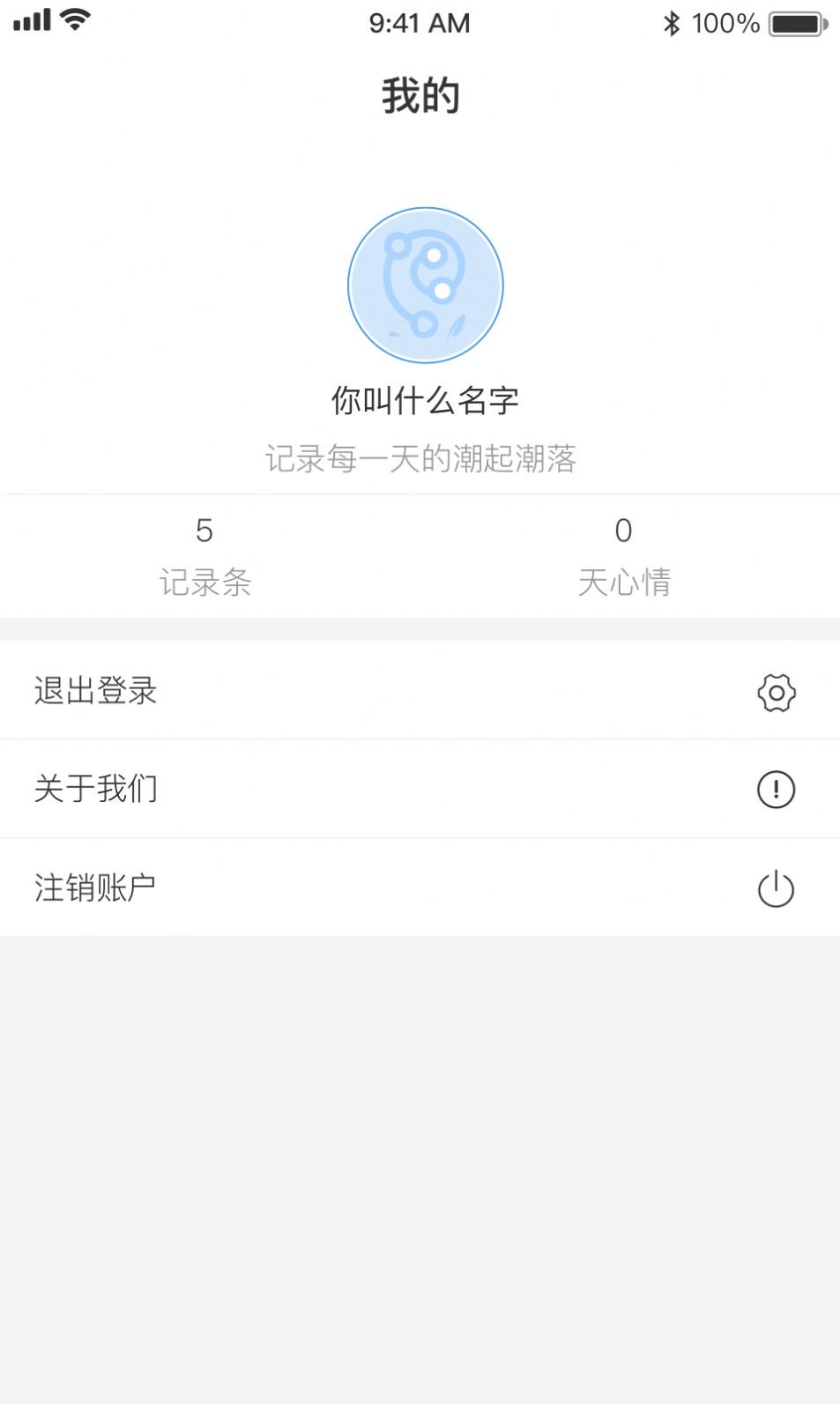Click the settings gear icon
The image size is (840, 1404).
[x=776, y=691]
